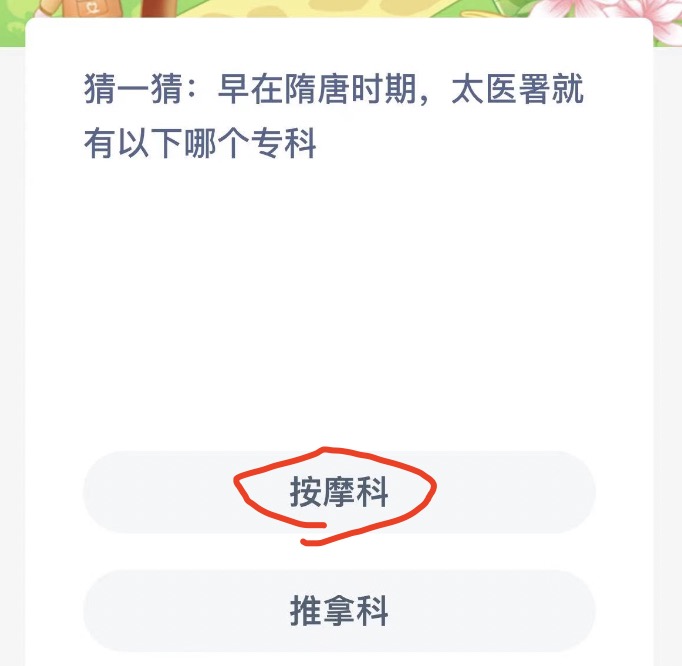Select the answer 按摩科
Viewport: 682px width, 666px height.
[x=339, y=492]
